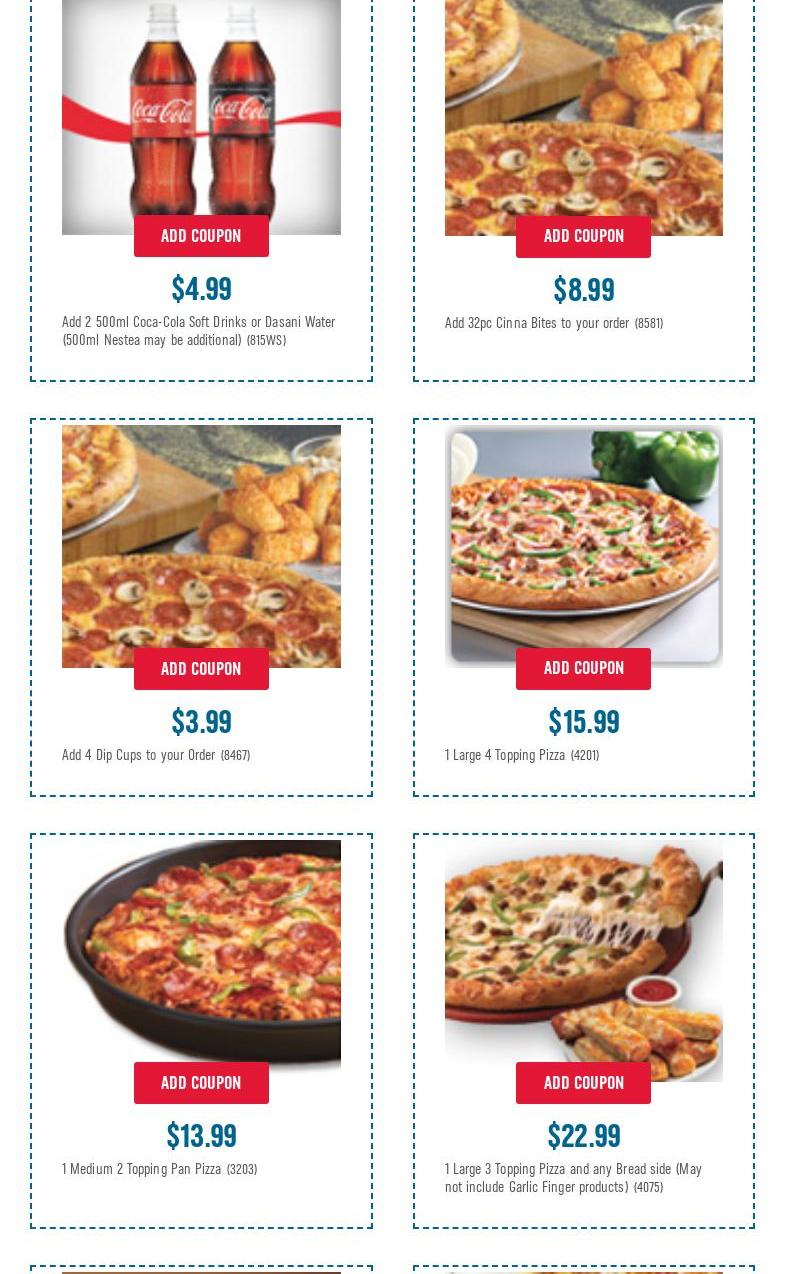Image resolution: width=785 pixels, height=1274 pixels.
Task: Add the $8.99 Cinna Bites coupon
Action: click(x=583, y=236)
